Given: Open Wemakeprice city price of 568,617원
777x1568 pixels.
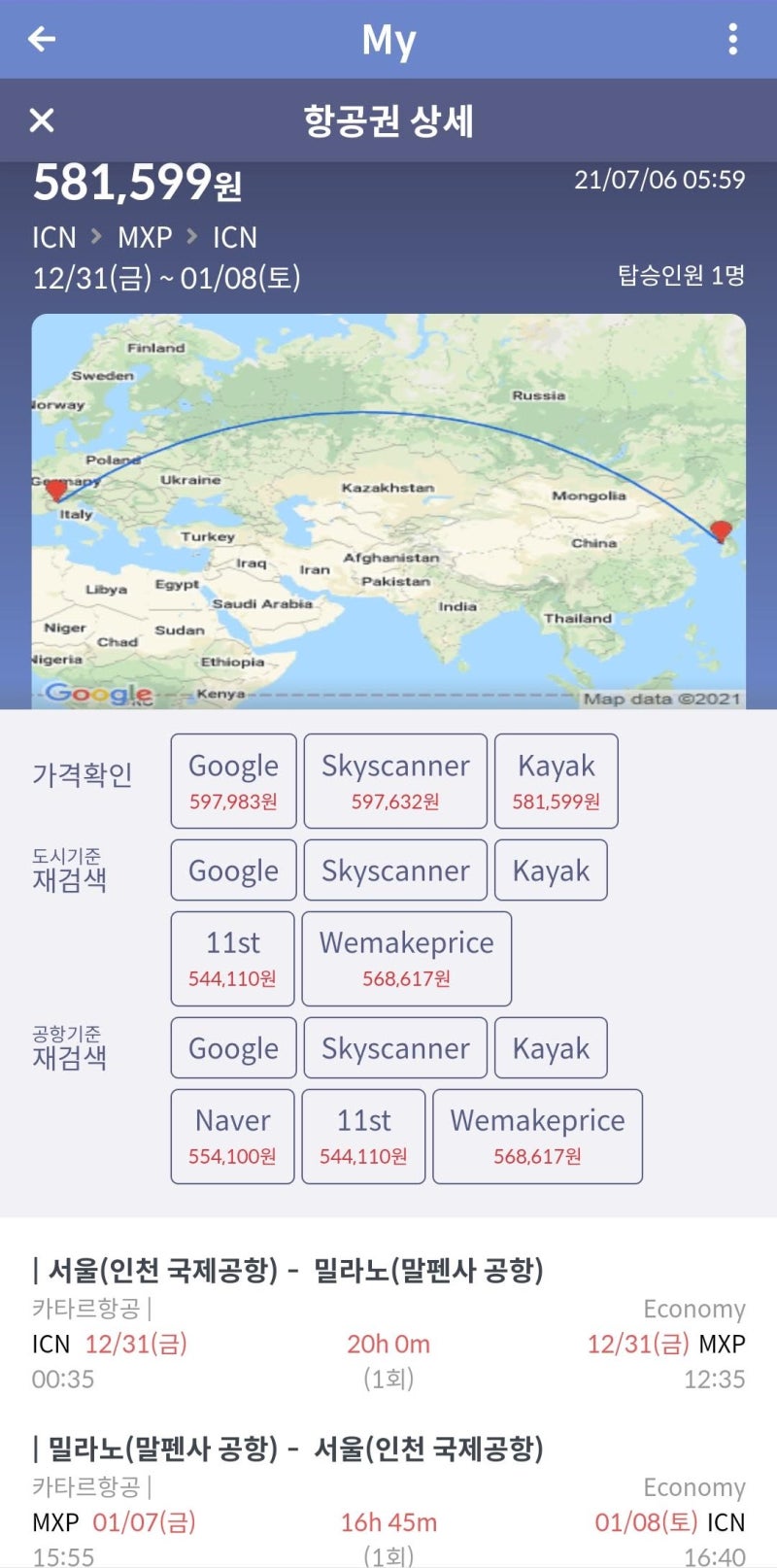Looking at the screenshot, I should [406, 958].
